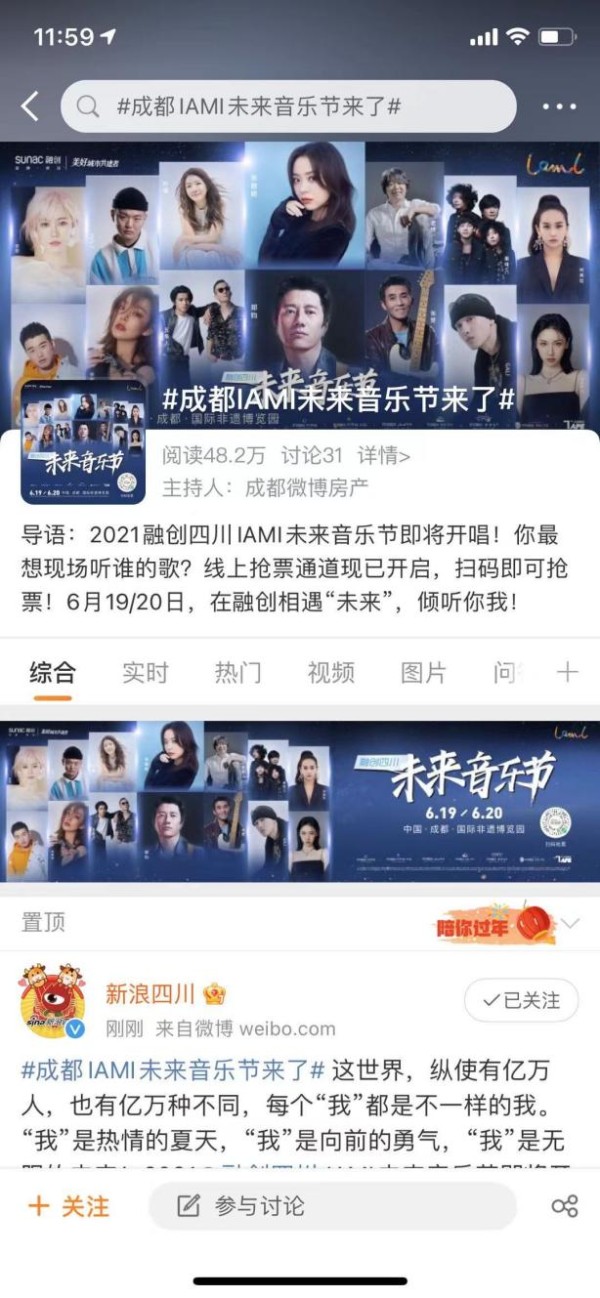Switch to the 热门 tab
The image size is (600, 1298).
point(238,673)
